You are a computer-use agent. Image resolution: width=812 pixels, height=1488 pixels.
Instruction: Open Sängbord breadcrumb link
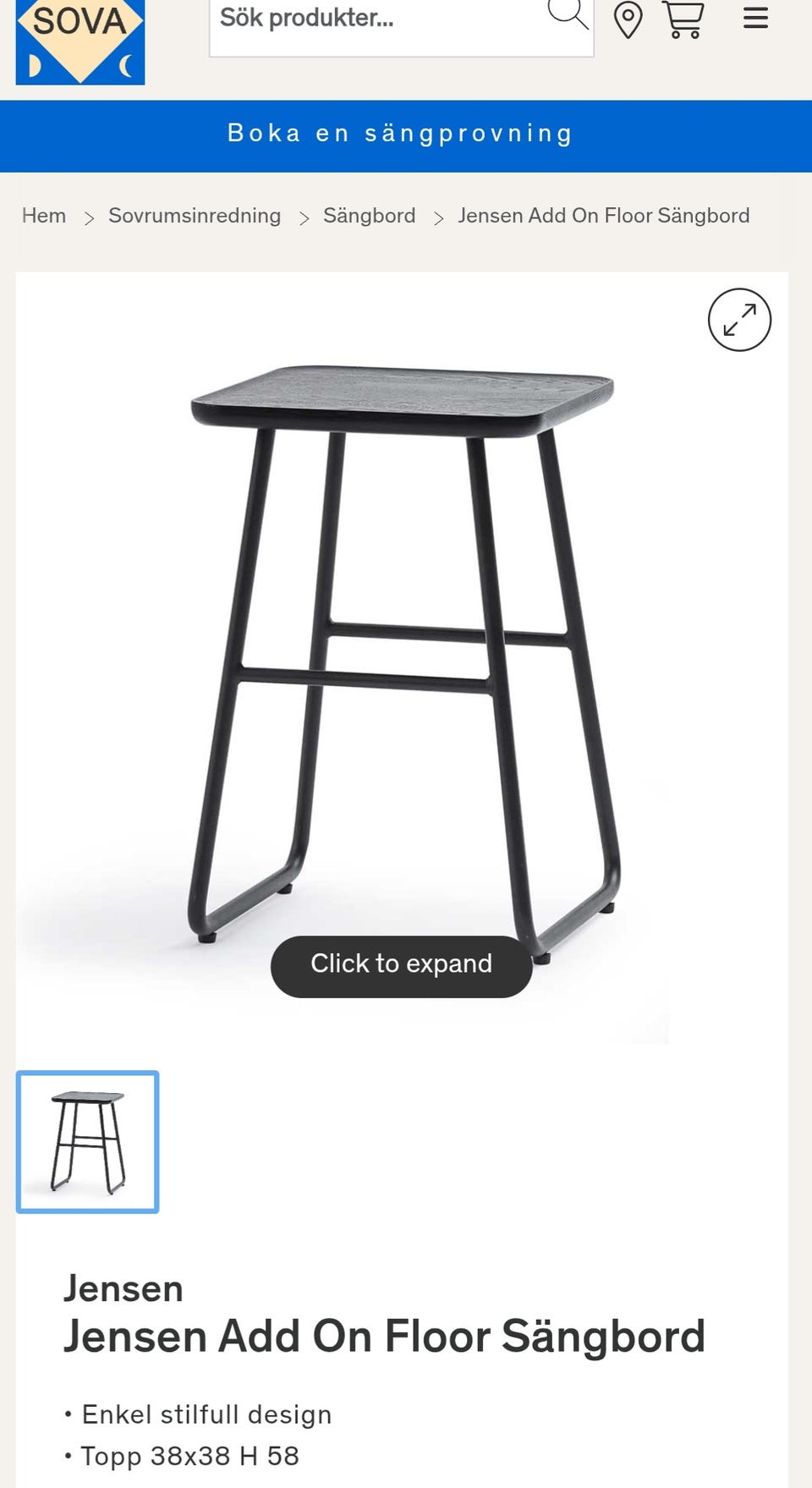[370, 216]
